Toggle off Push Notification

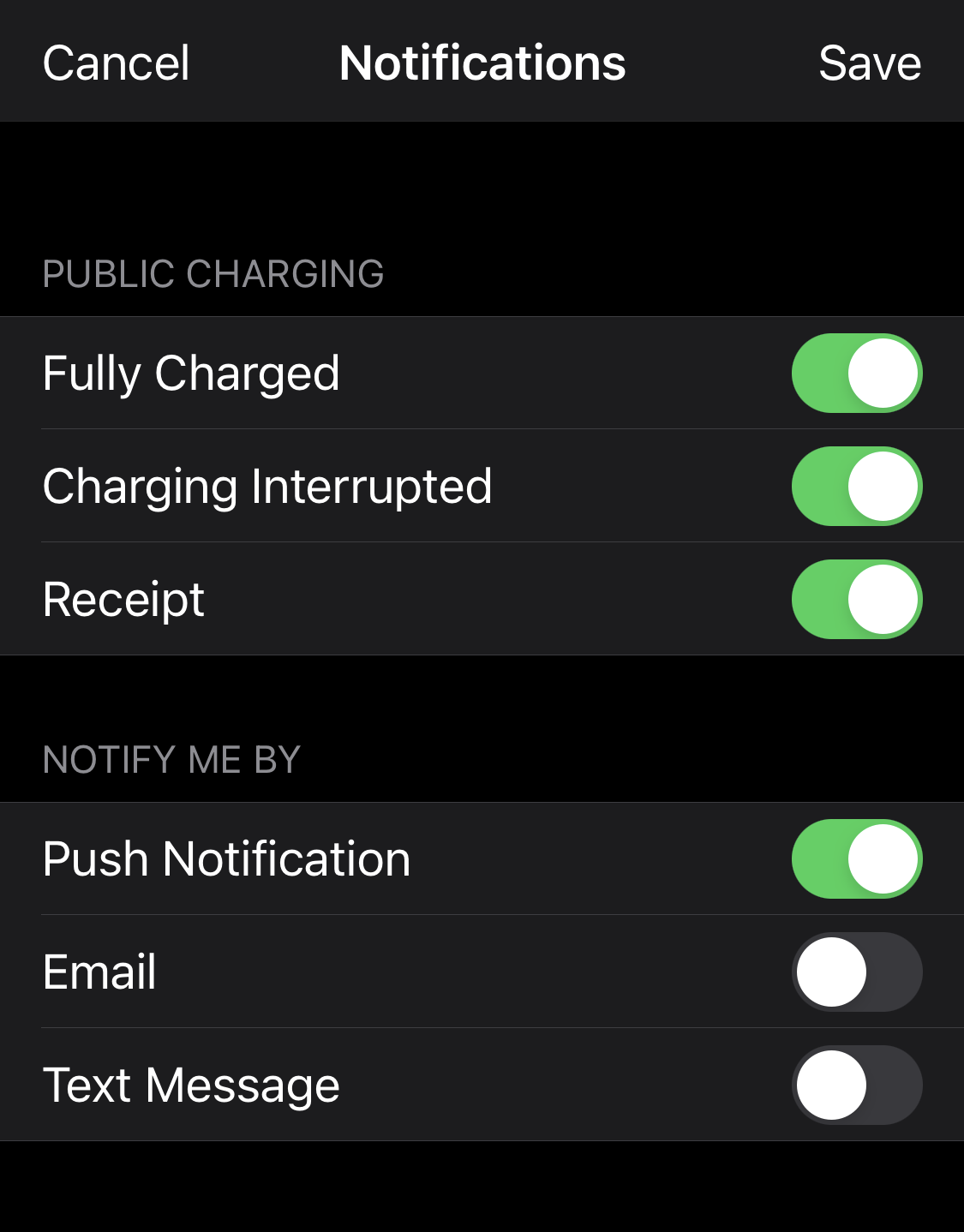tap(856, 859)
